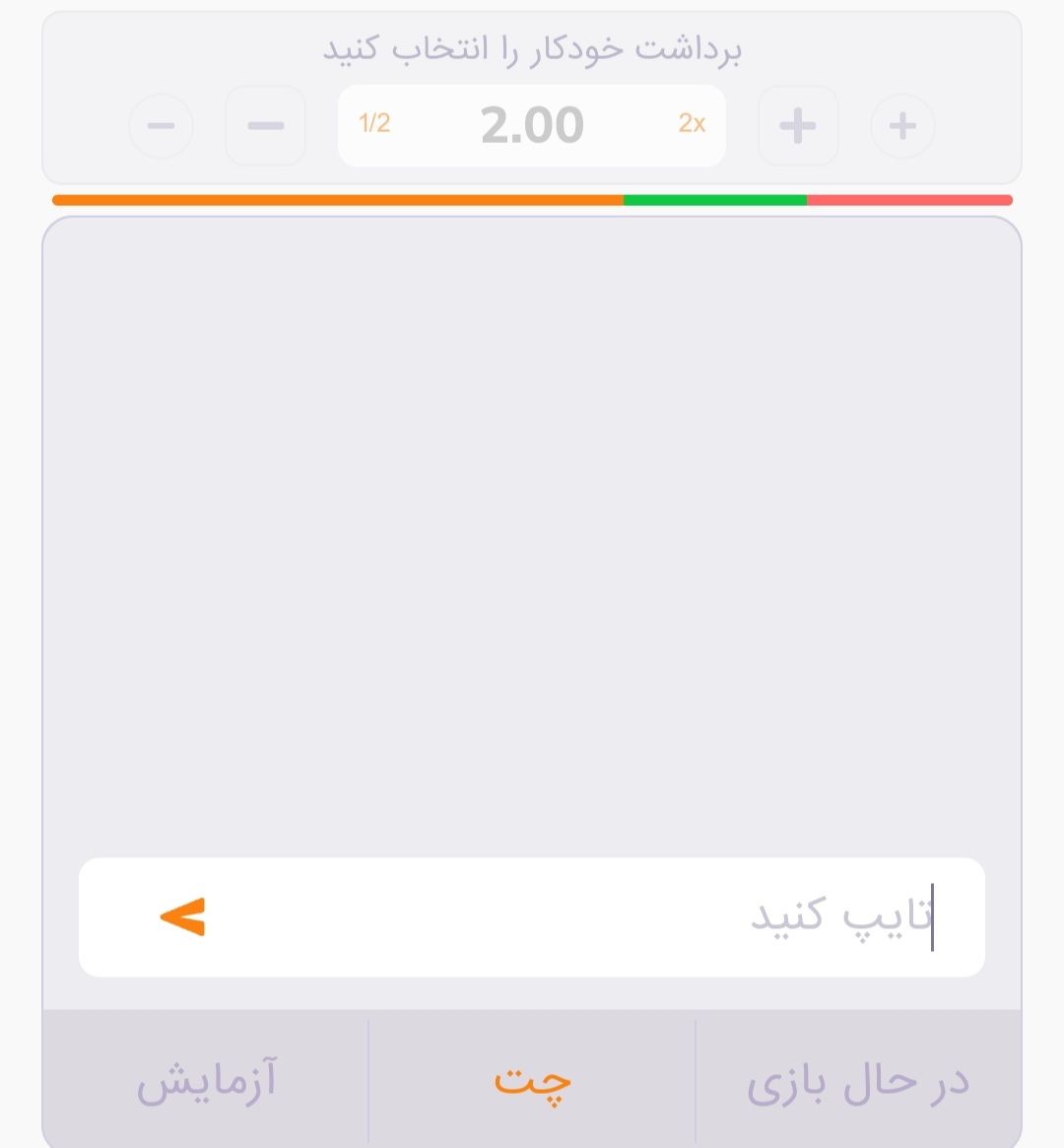The image size is (1064, 1148).
Task: Switch to the چت tab
Action: point(531,1081)
